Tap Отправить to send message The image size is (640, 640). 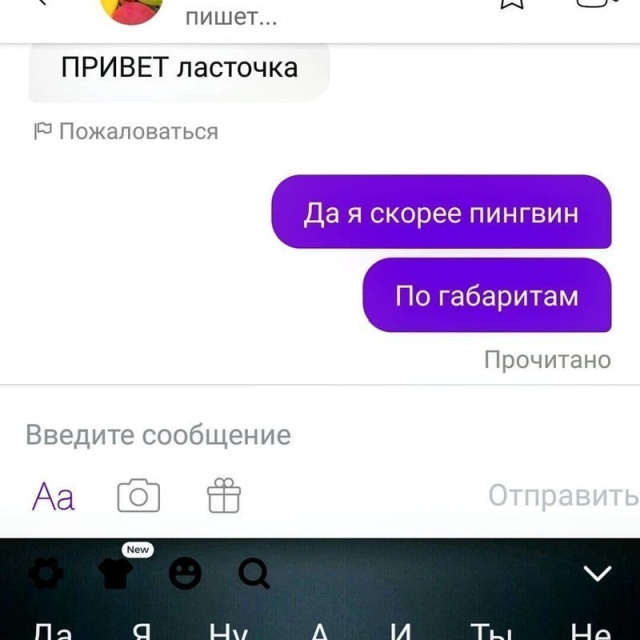point(562,496)
